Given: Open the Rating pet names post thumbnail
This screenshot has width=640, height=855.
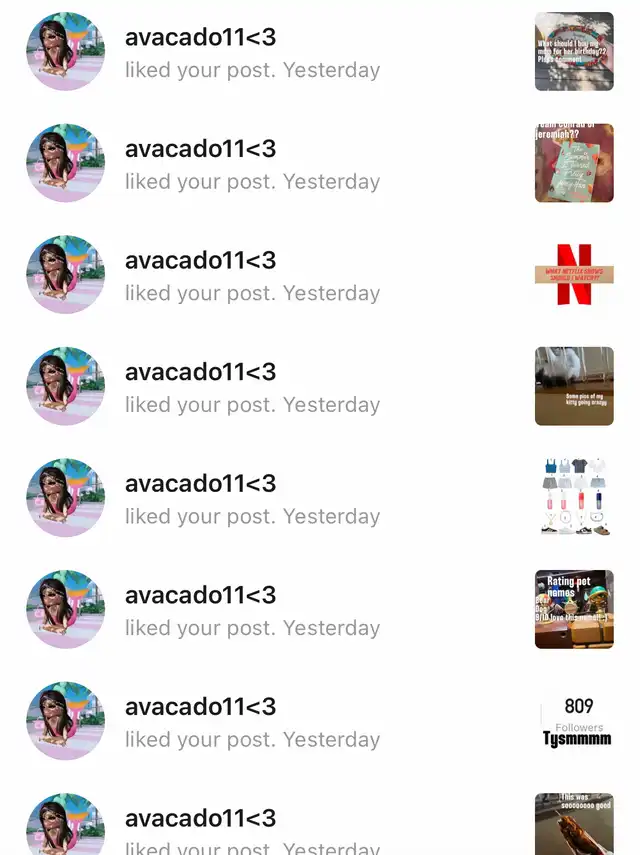Looking at the screenshot, I should 574,609.
